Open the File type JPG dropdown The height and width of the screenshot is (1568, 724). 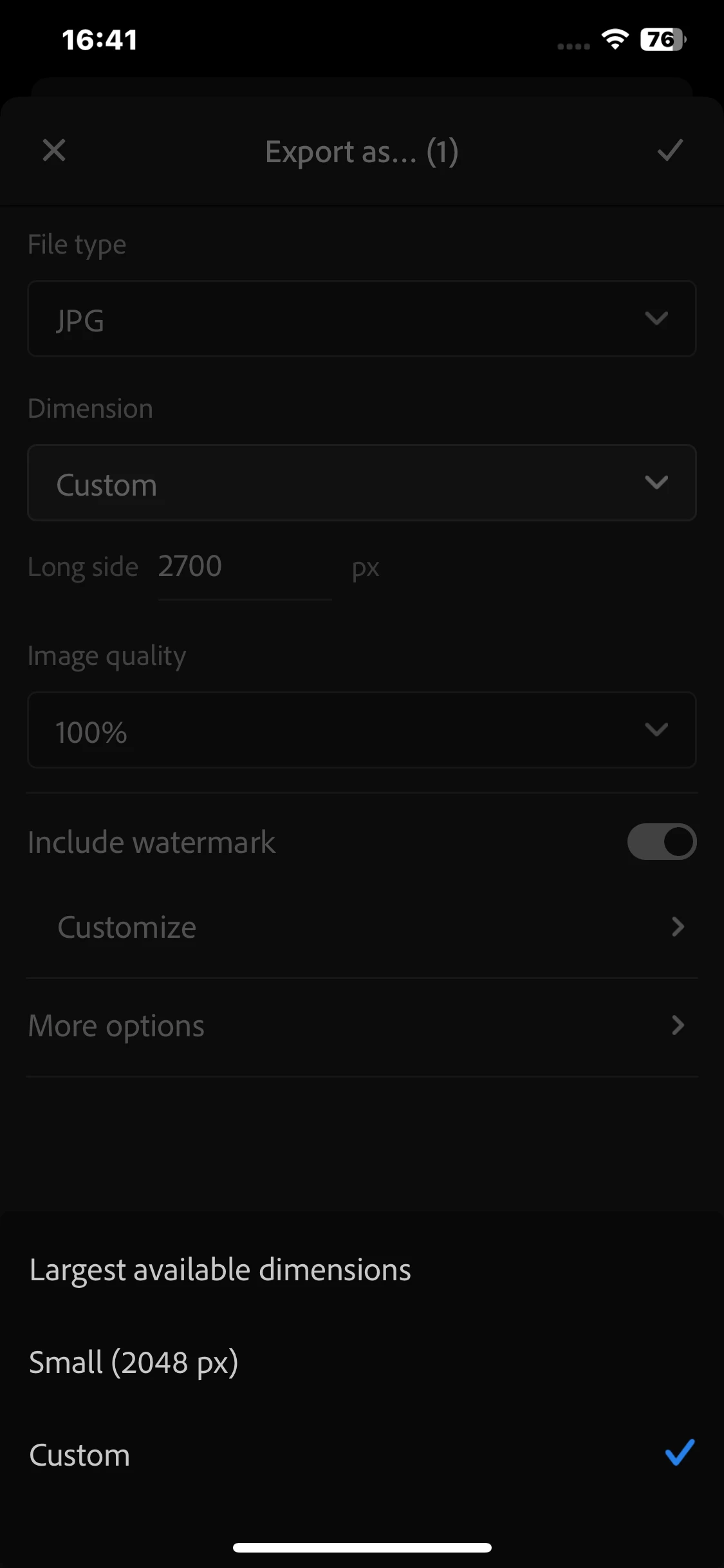pyautogui.click(x=362, y=319)
